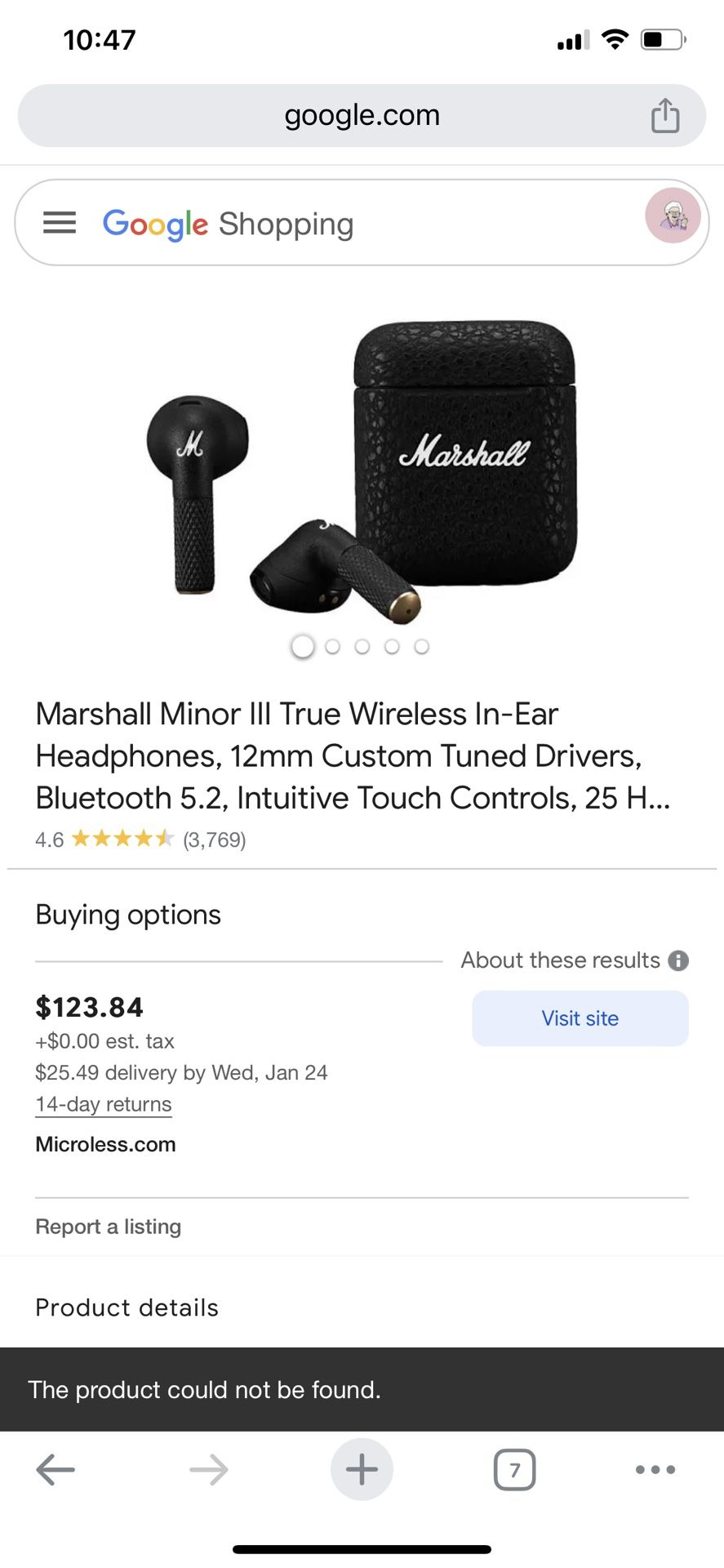The image size is (724, 1568).
Task: Open the Google Shopping hamburger menu
Action: (59, 223)
